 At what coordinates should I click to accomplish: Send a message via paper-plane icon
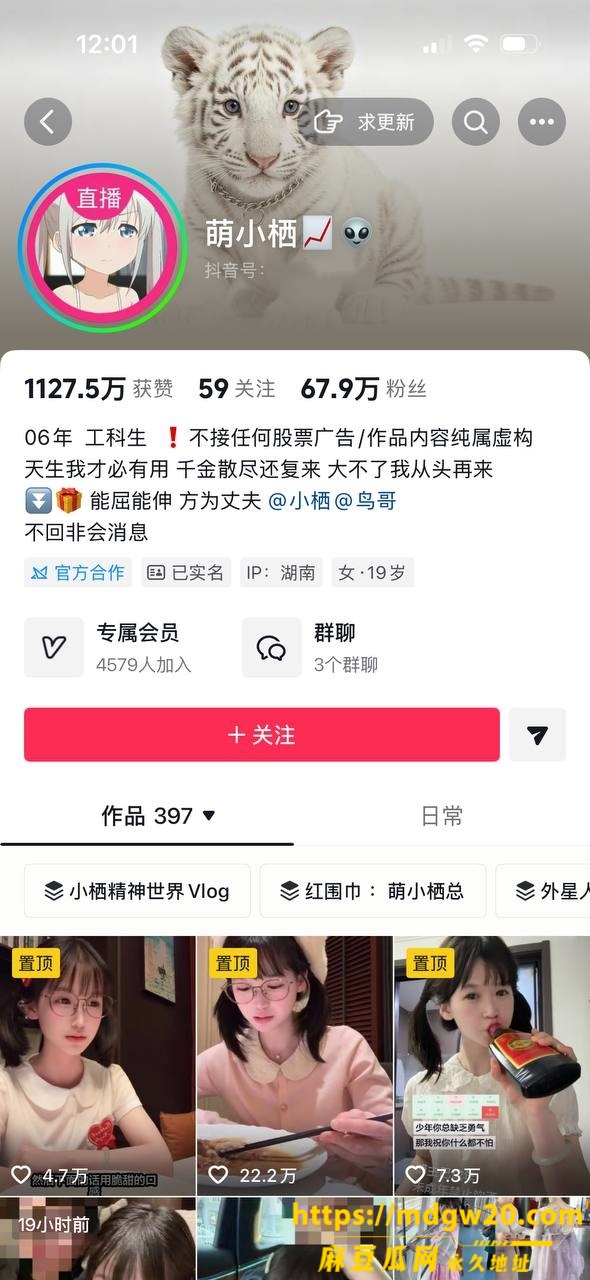[x=538, y=735]
